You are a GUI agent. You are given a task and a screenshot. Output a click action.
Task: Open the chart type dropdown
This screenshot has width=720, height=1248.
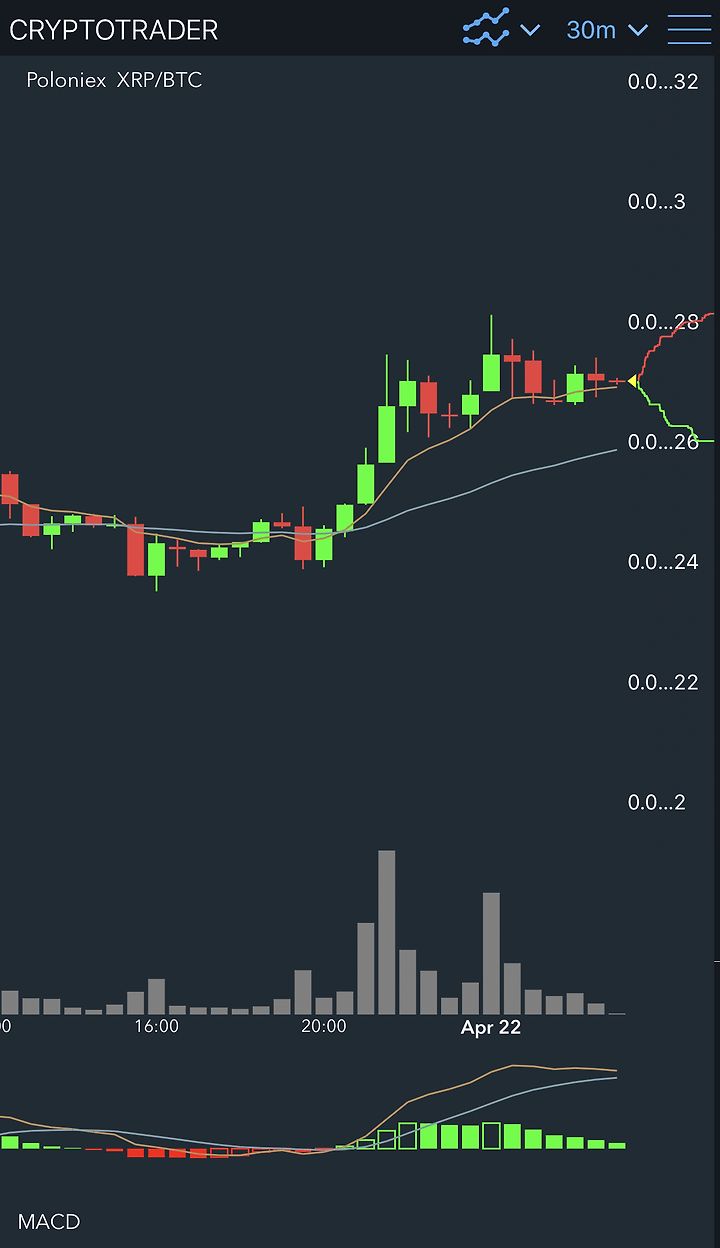point(501,28)
